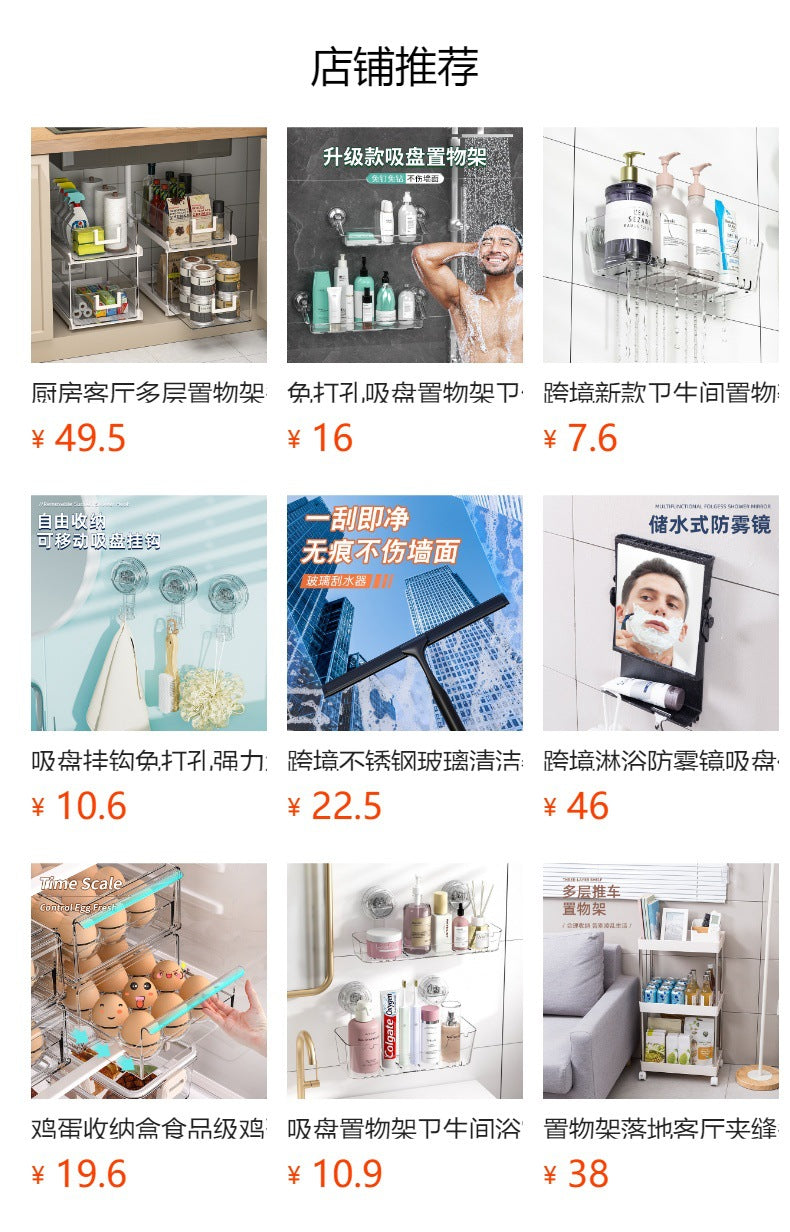View the ¥38 multi-layer cart storage rack
Image resolution: width=790 pixels, height=1232 pixels.
point(660,981)
